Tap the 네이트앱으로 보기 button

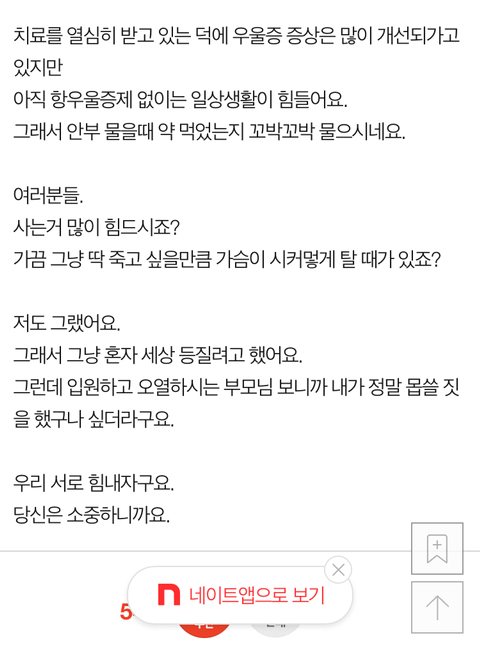[x=240, y=595]
